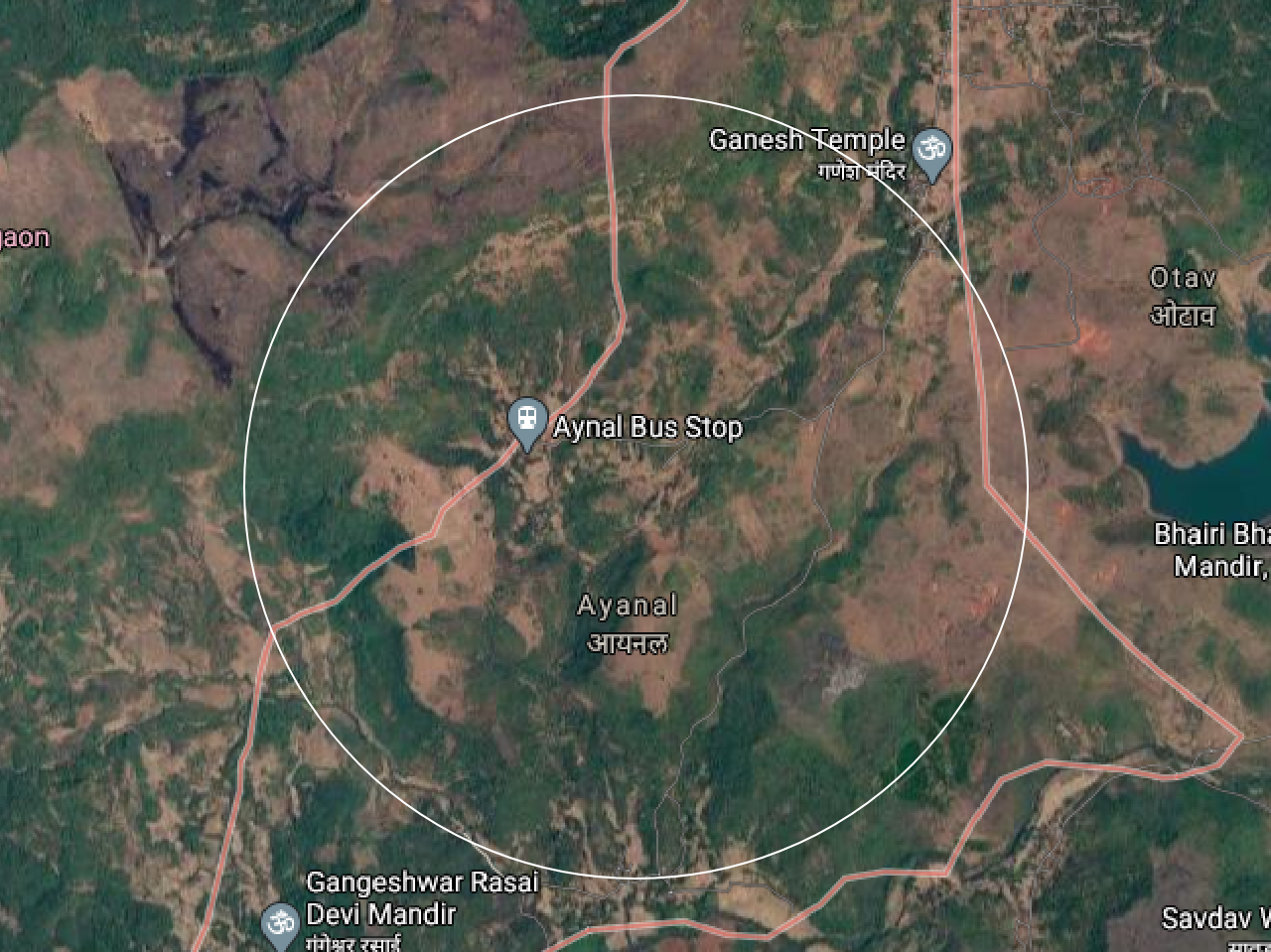Tap the Gangeshwar Rasai Devi Mandir pin
The width and height of the screenshot is (1271, 952).
tap(280, 922)
